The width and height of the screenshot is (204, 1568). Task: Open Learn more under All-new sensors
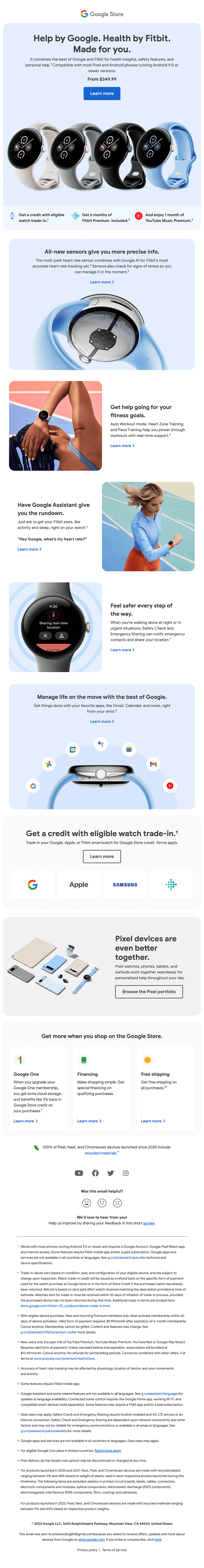(101, 282)
